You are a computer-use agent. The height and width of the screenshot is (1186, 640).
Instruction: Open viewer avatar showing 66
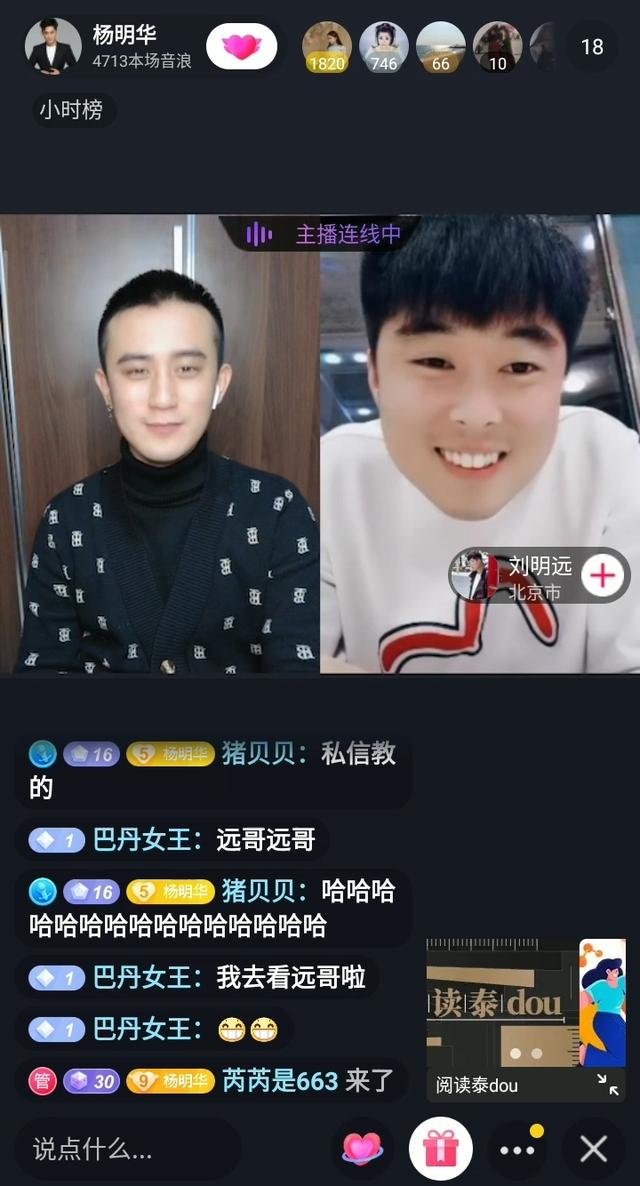click(x=441, y=47)
